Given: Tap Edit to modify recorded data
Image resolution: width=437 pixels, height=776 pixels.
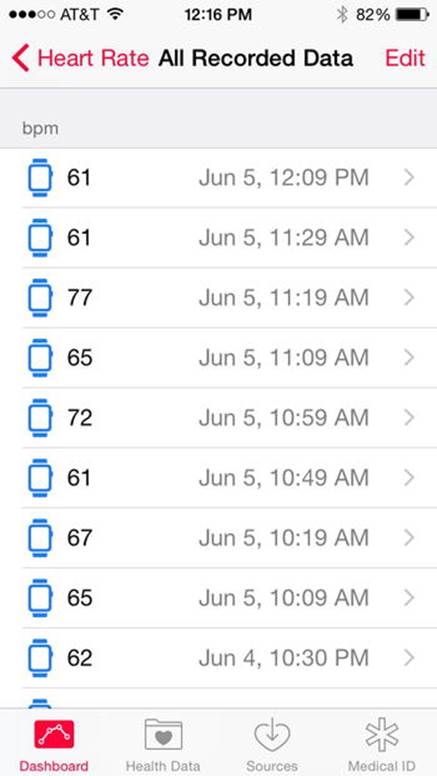Looking at the screenshot, I should coord(405,58).
